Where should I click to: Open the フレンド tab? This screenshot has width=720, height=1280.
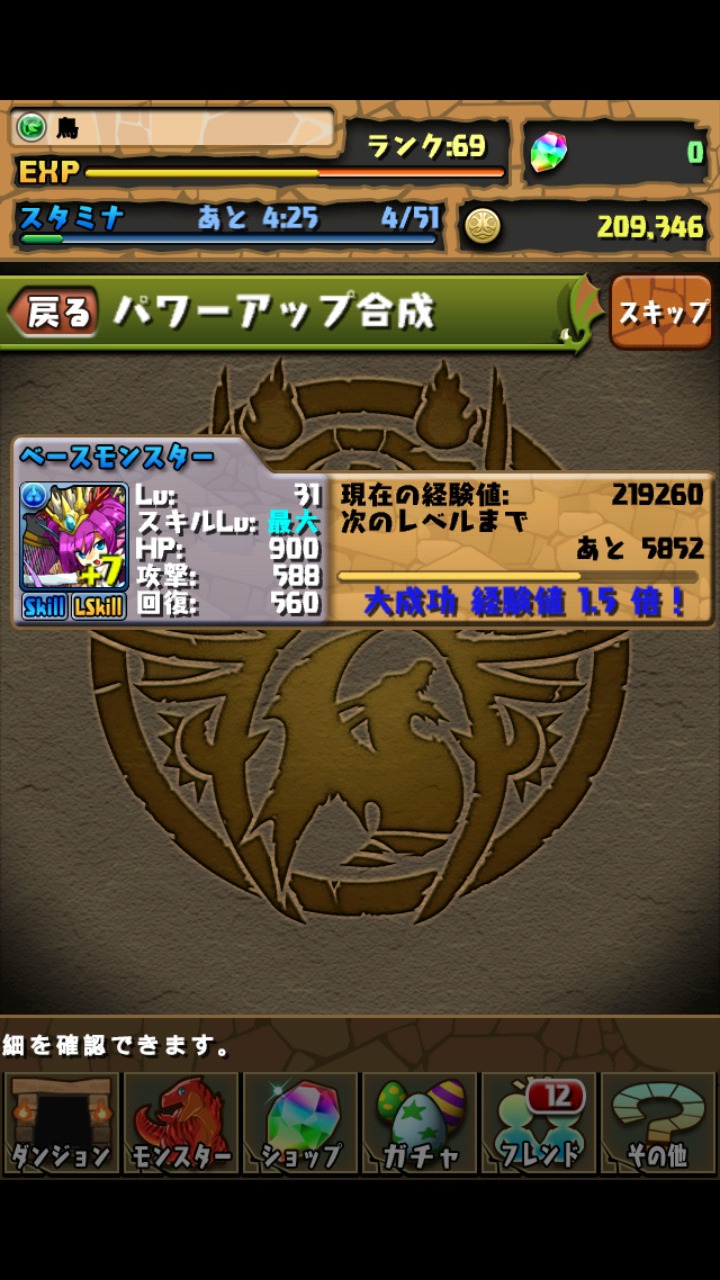[x=538, y=1124]
